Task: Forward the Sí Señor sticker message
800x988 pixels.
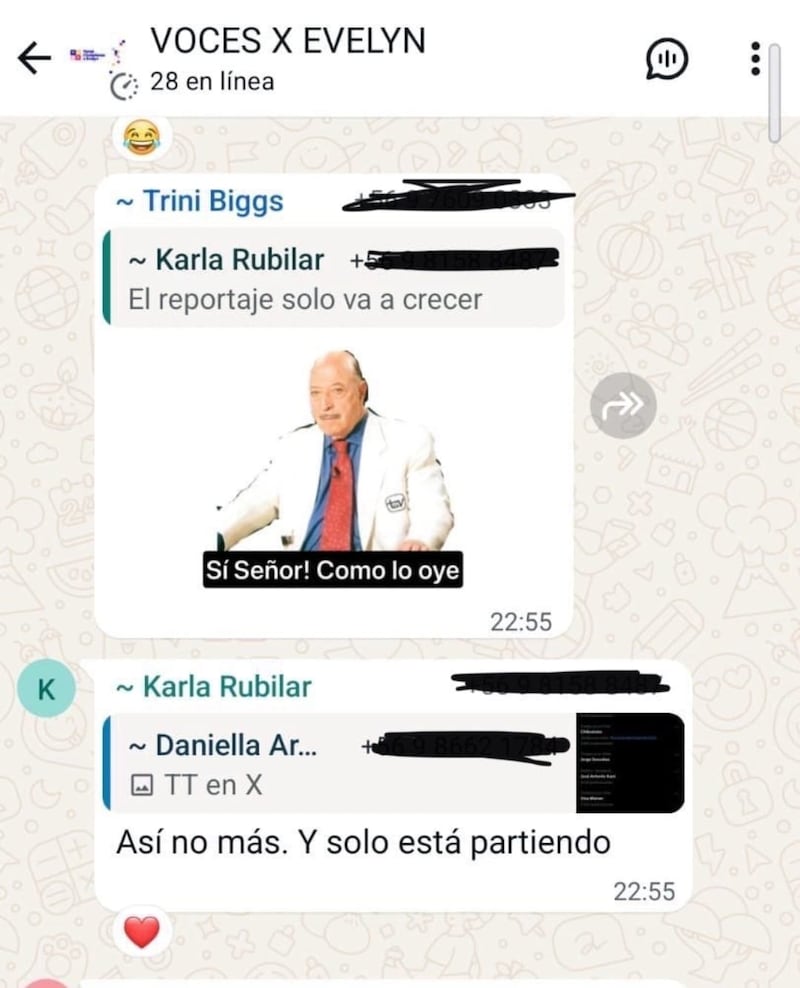Action: coord(622,405)
